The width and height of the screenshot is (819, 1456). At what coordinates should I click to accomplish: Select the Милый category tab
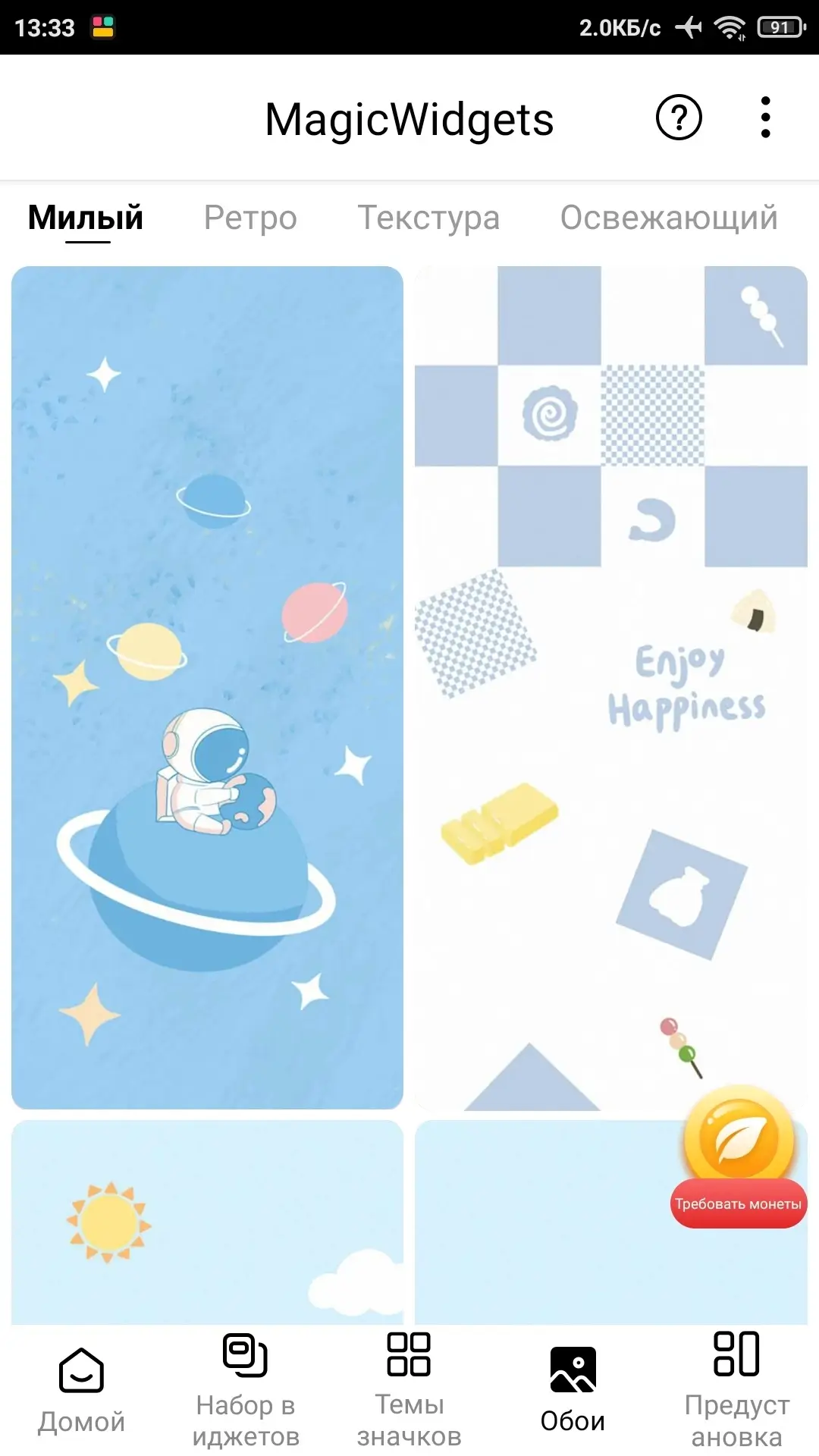pyautogui.click(x=86, y=218)
